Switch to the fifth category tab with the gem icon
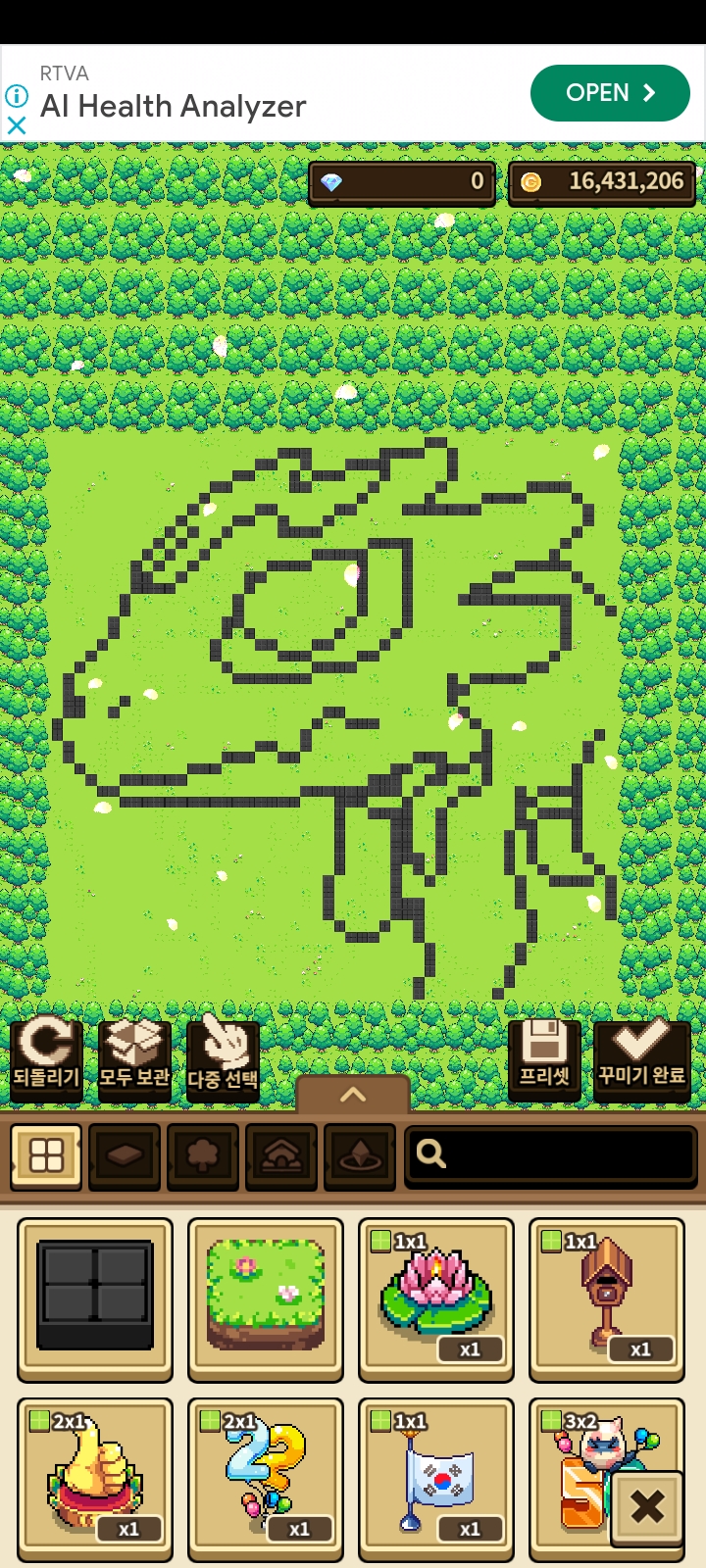Screen dimensions: 706x1568 point(360,1156)
